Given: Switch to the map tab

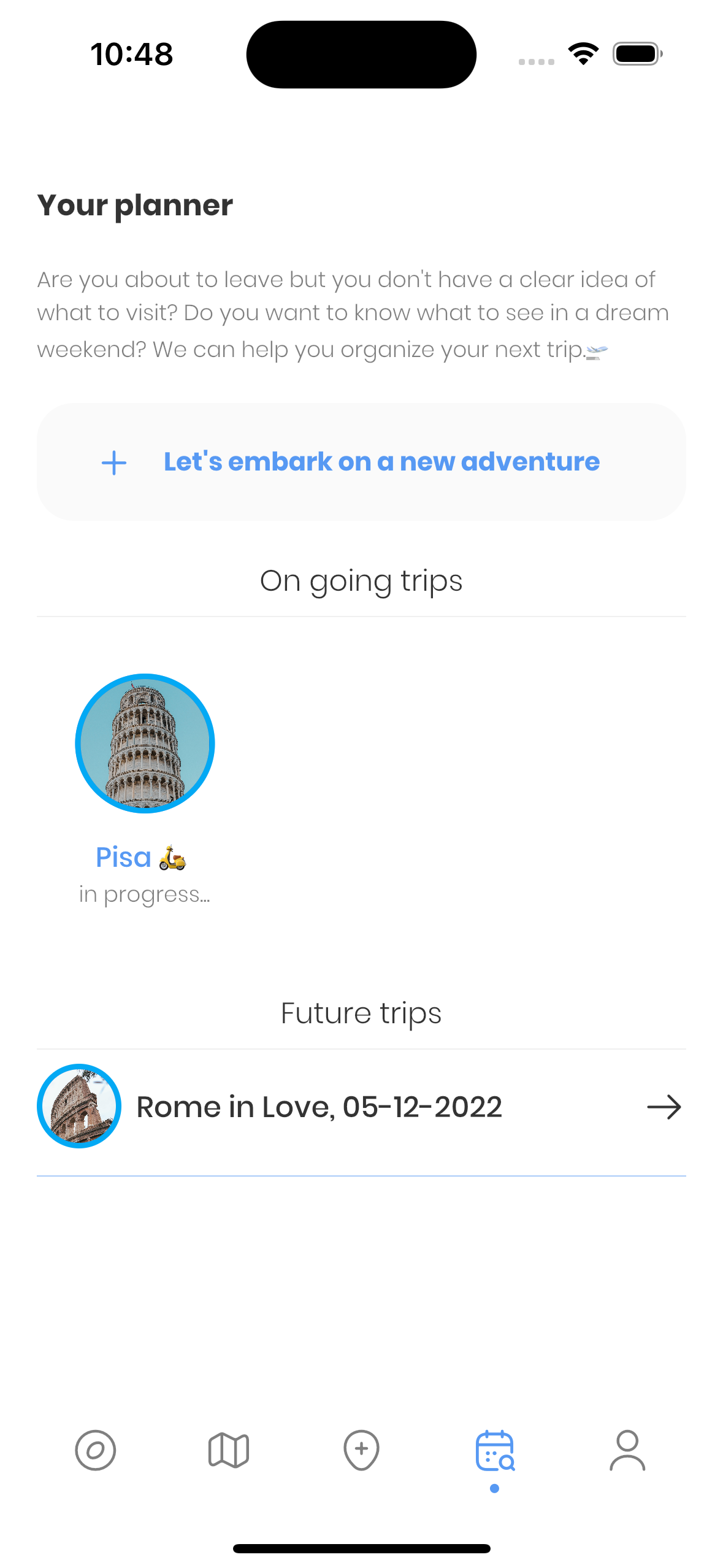Looking at the screenshot, I should coord(229,1450).
